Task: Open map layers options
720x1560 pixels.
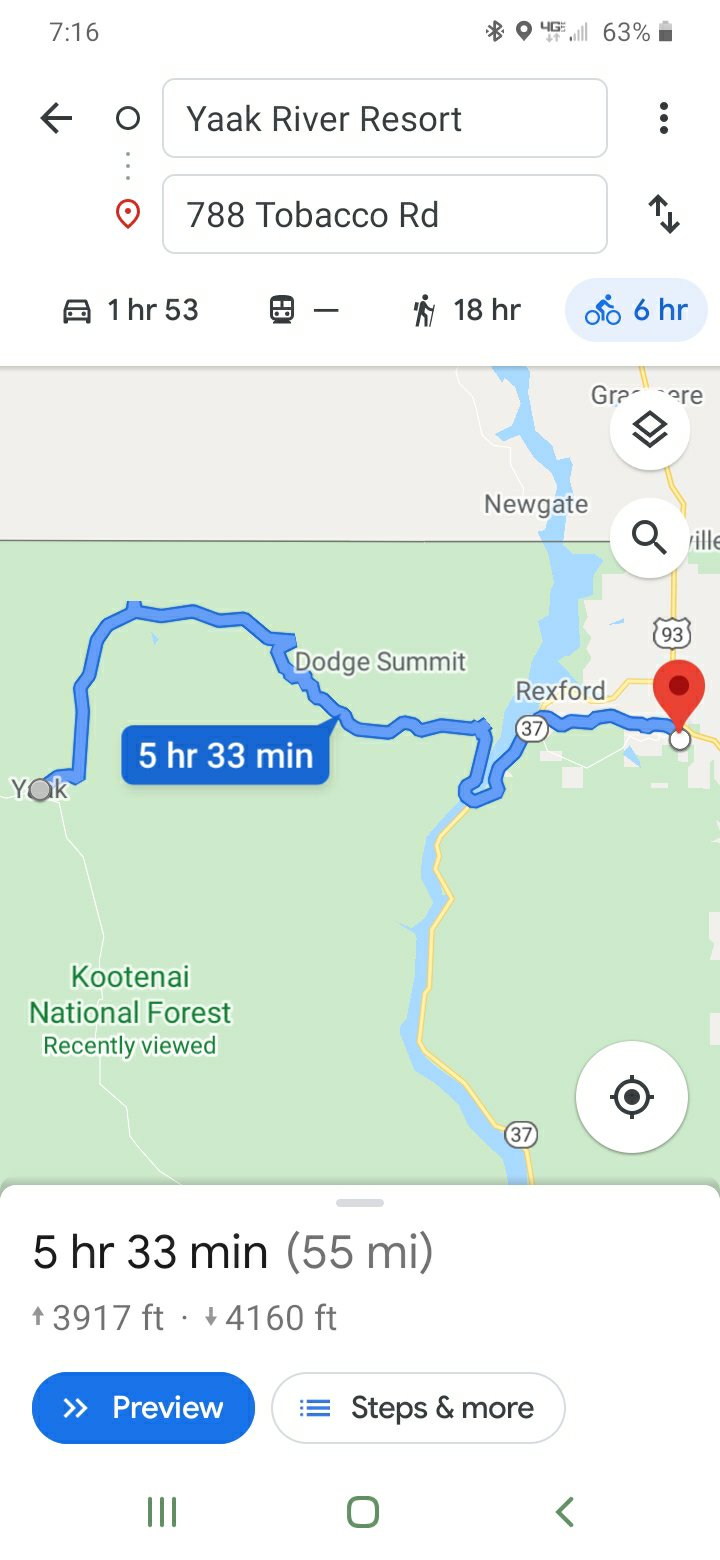Action: click(x=650, y=431)
